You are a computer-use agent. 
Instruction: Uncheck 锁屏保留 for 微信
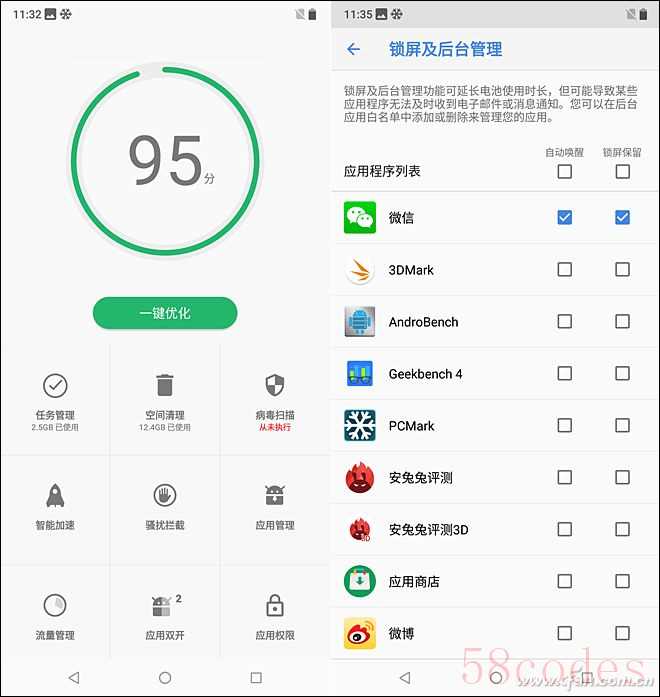click(623, 217)
